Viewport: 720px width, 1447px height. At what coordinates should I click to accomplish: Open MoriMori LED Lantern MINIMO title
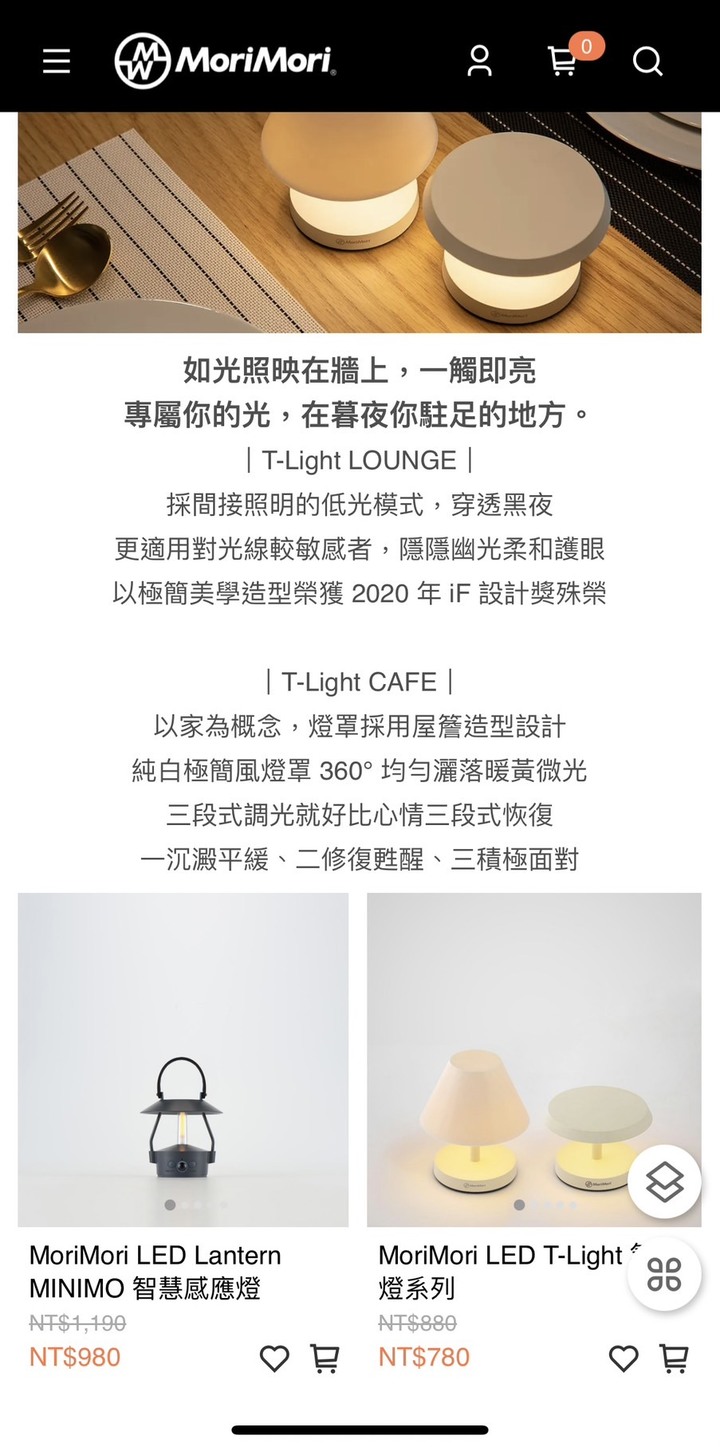155,1271
